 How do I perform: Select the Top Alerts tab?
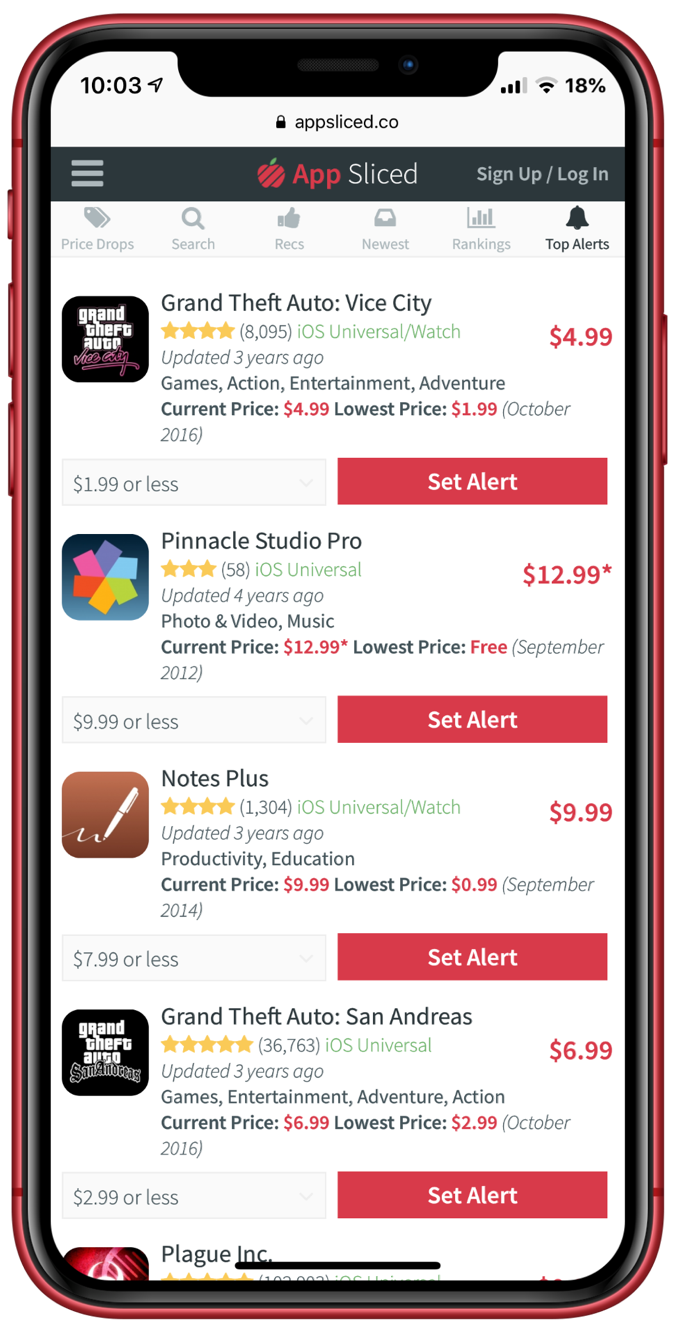(577, 229)
